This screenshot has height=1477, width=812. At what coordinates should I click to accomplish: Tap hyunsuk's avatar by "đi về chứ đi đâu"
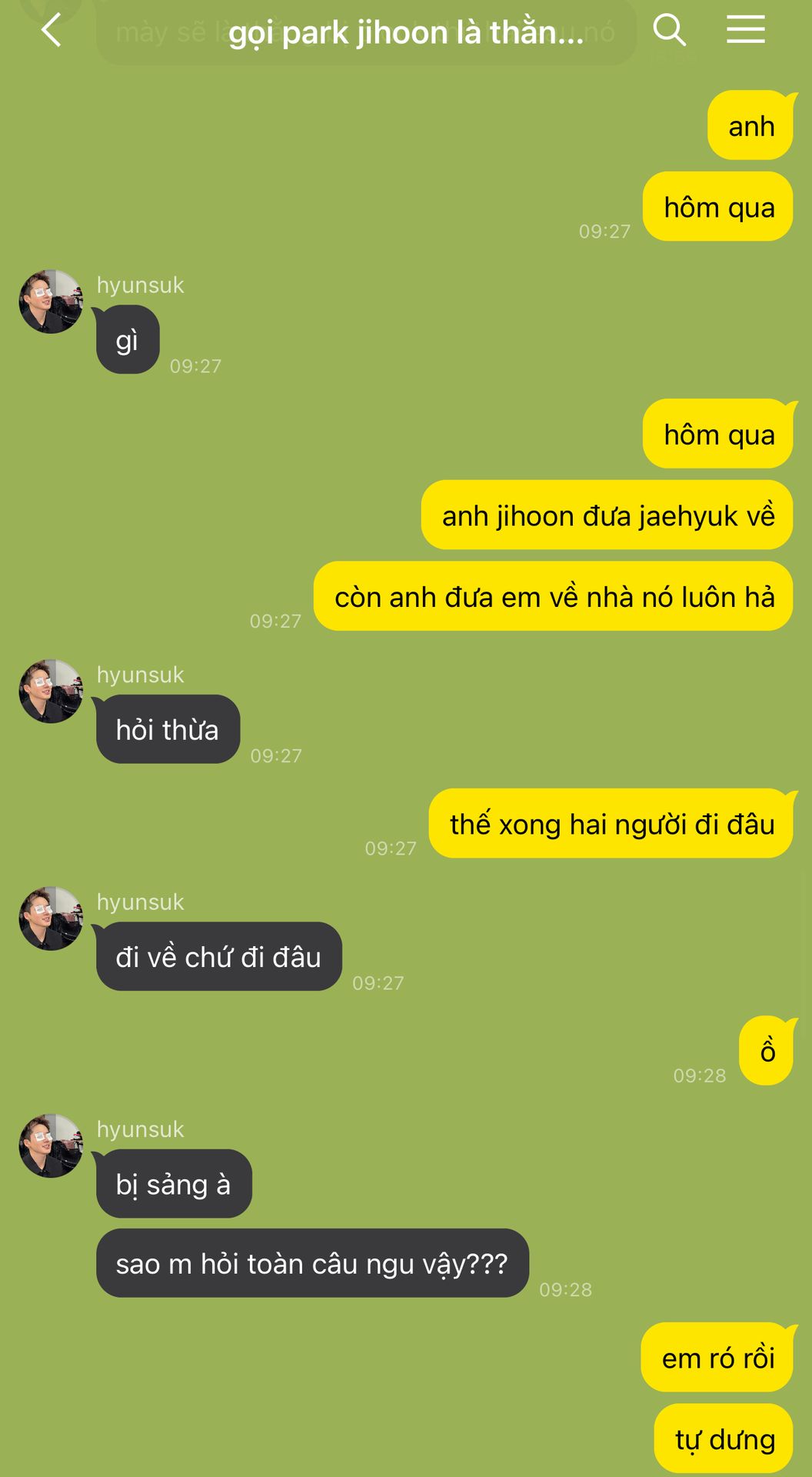[x=51, y=919]
